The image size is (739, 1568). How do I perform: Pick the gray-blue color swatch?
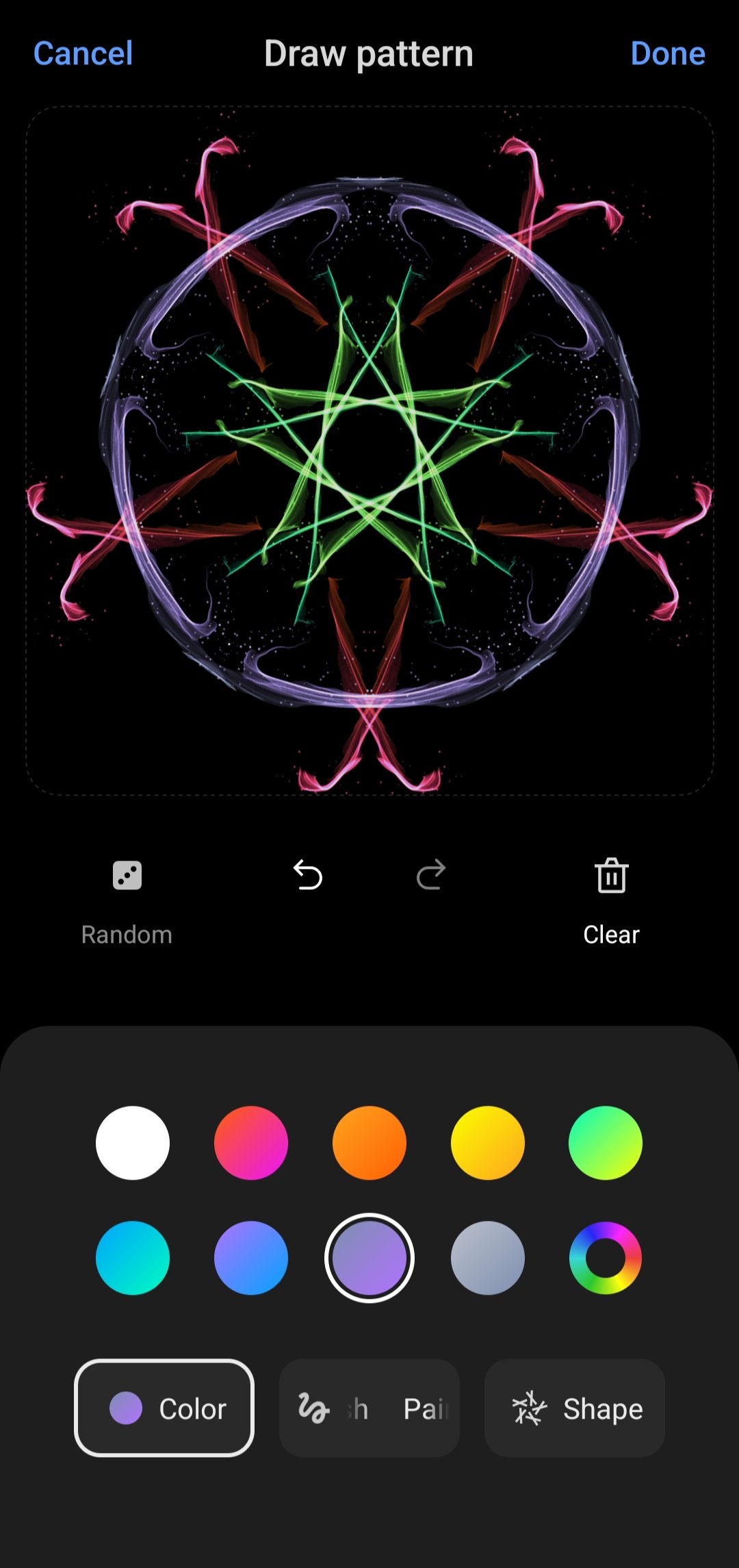click(488, 1258)
